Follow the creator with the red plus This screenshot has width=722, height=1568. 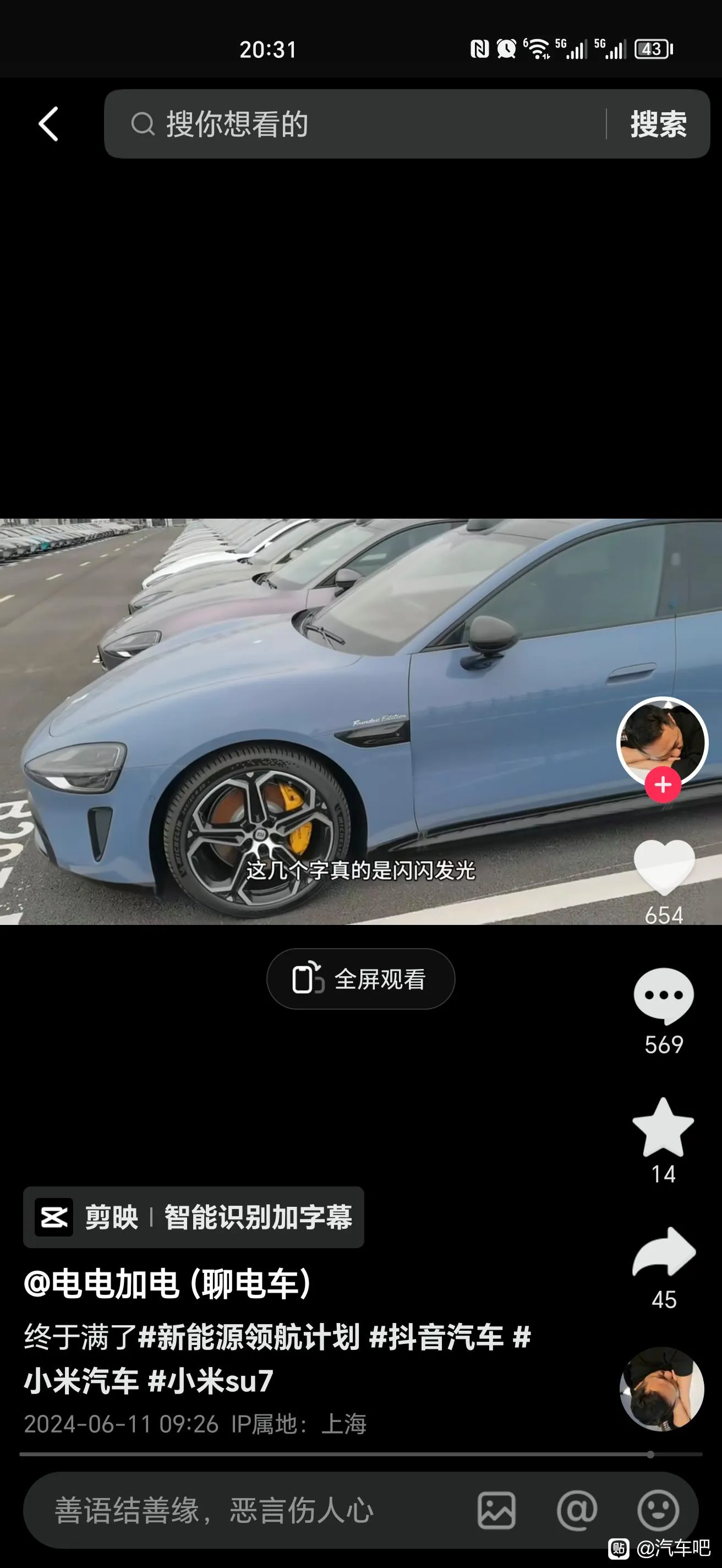click(x=663, y=785)
